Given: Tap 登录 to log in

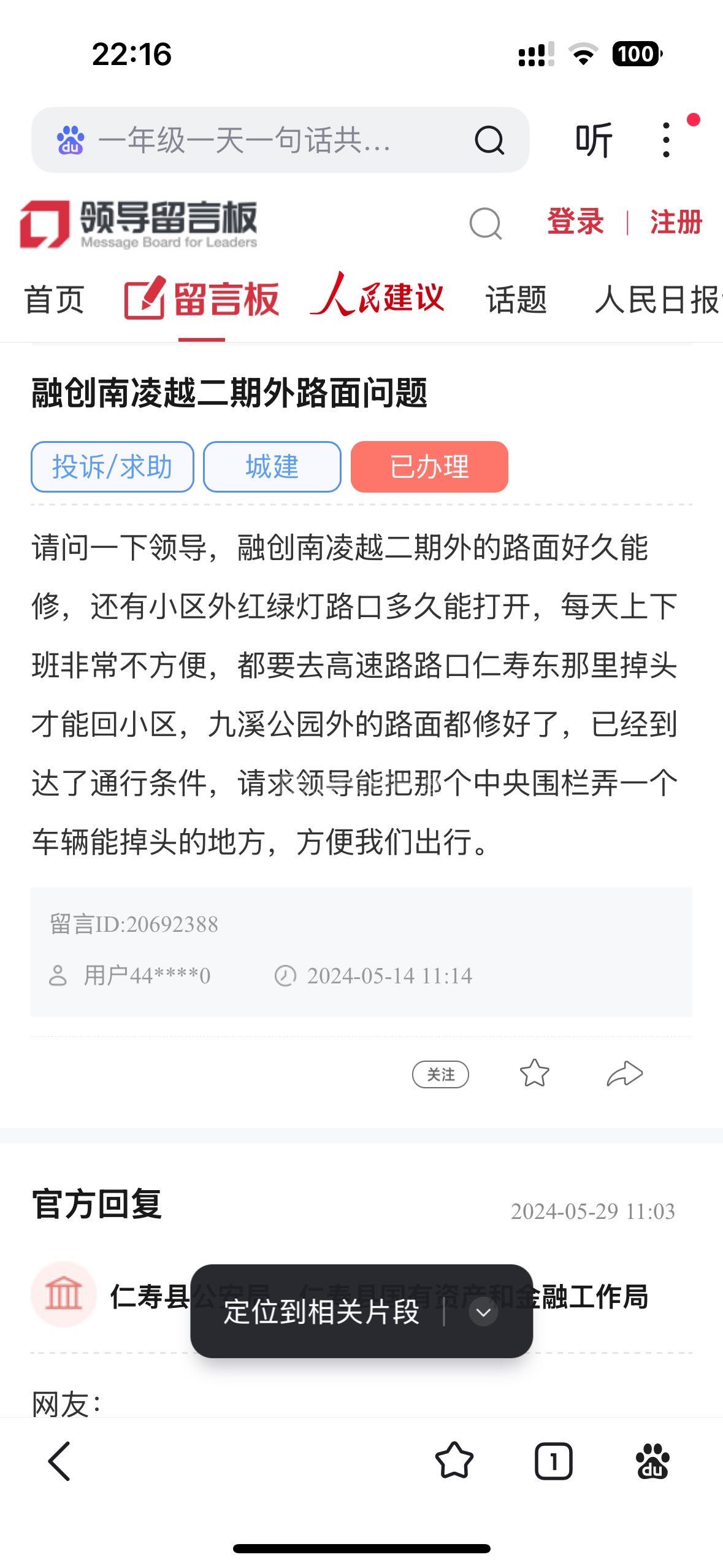Looking at the screenshot, I should pyautogui.click(x=575, y=222).
